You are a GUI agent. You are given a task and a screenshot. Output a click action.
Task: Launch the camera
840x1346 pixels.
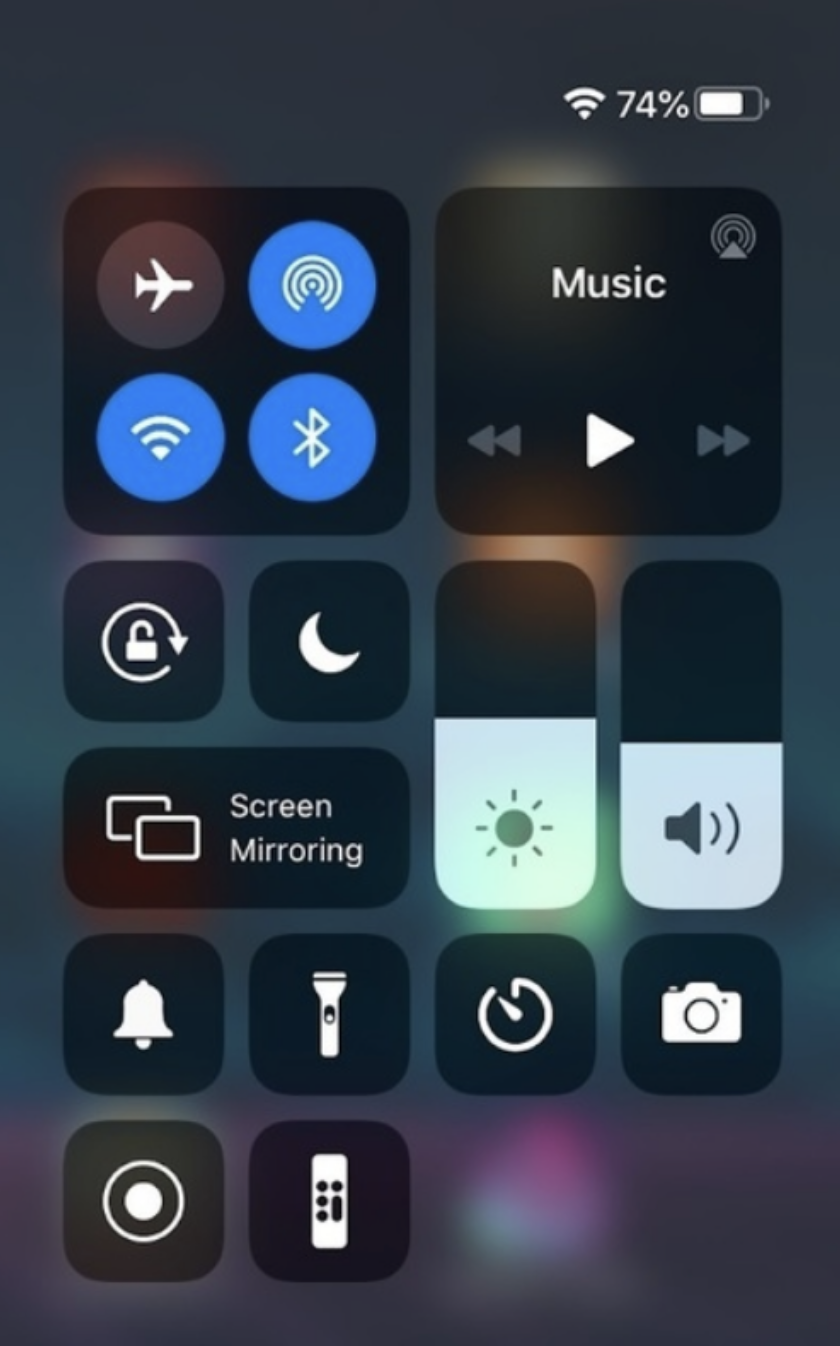coord(701,1014)
